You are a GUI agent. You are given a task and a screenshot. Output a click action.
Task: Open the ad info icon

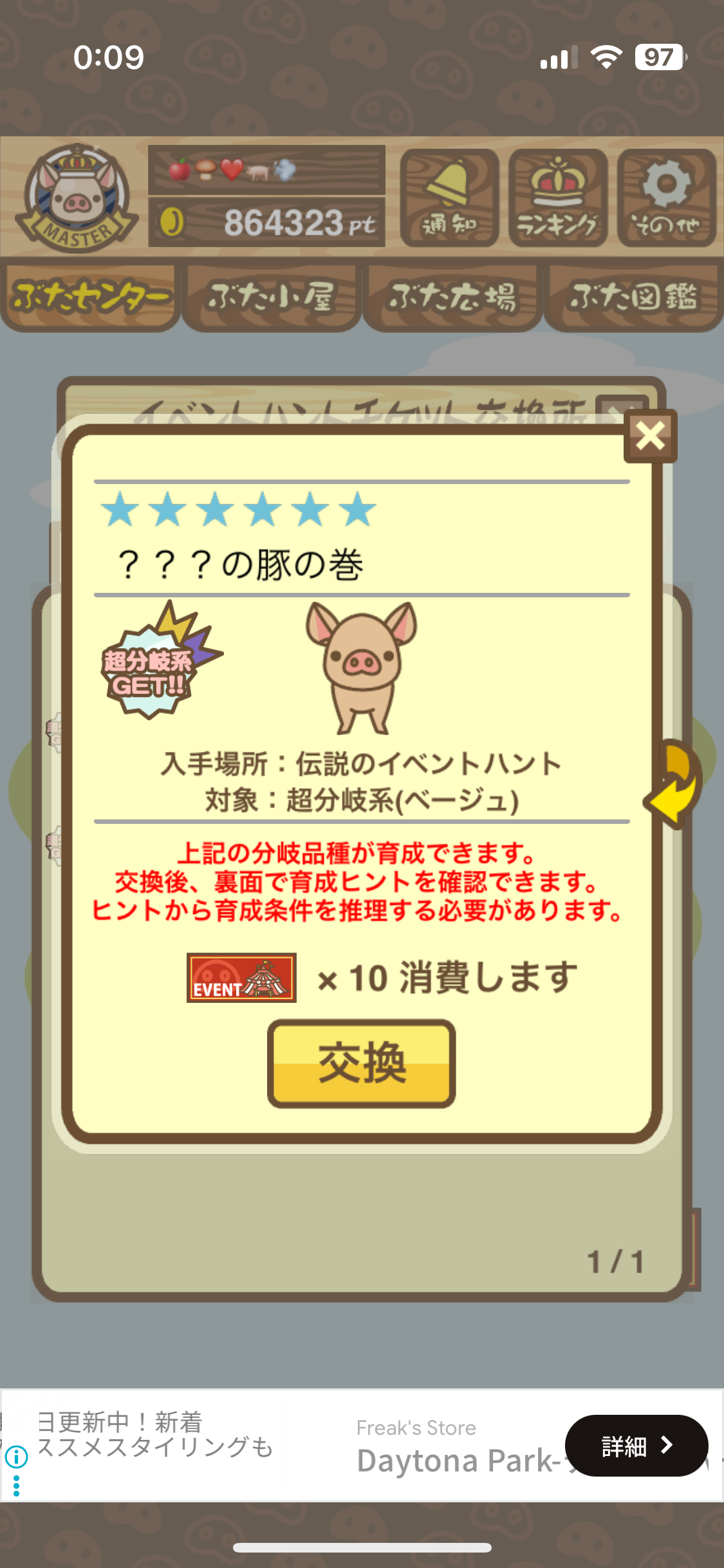click(16, 1456)
